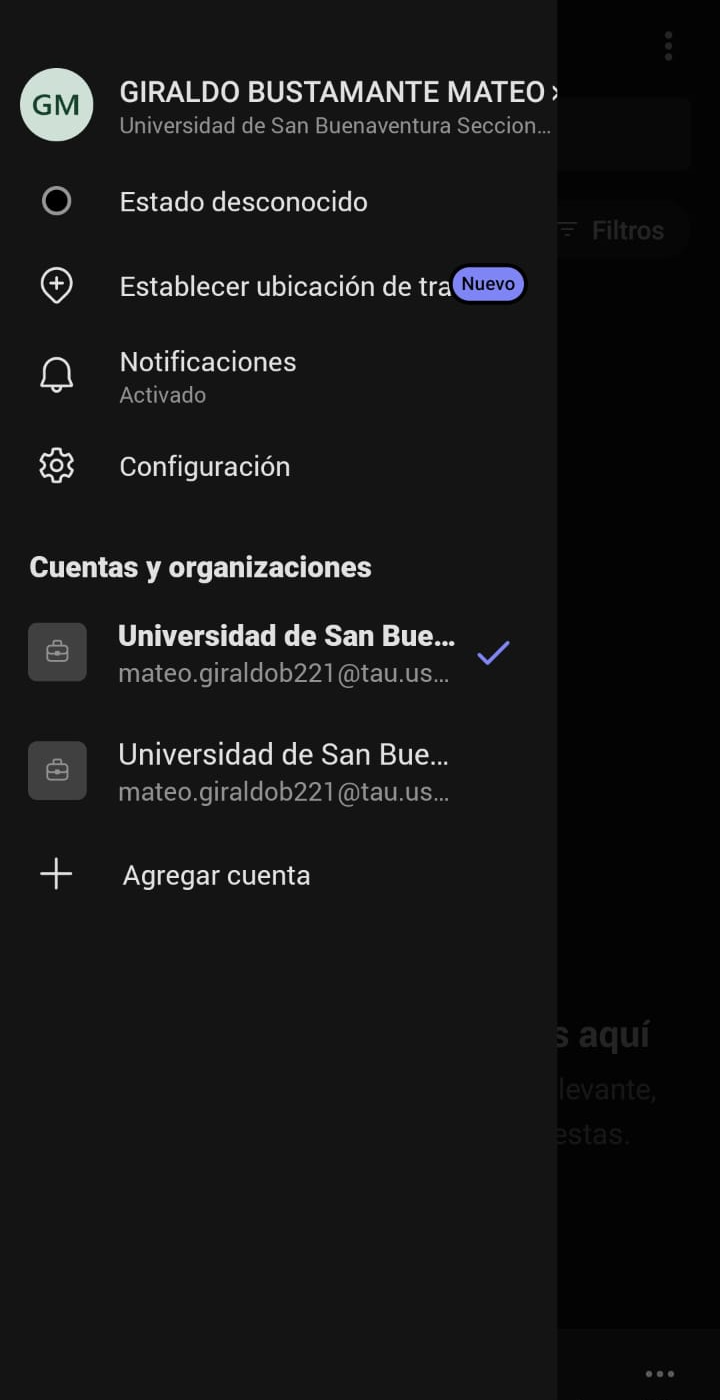Open Notificaciones settings
Image resolution: width=720 pixels, height=1400 pixels.
(278, 376)
